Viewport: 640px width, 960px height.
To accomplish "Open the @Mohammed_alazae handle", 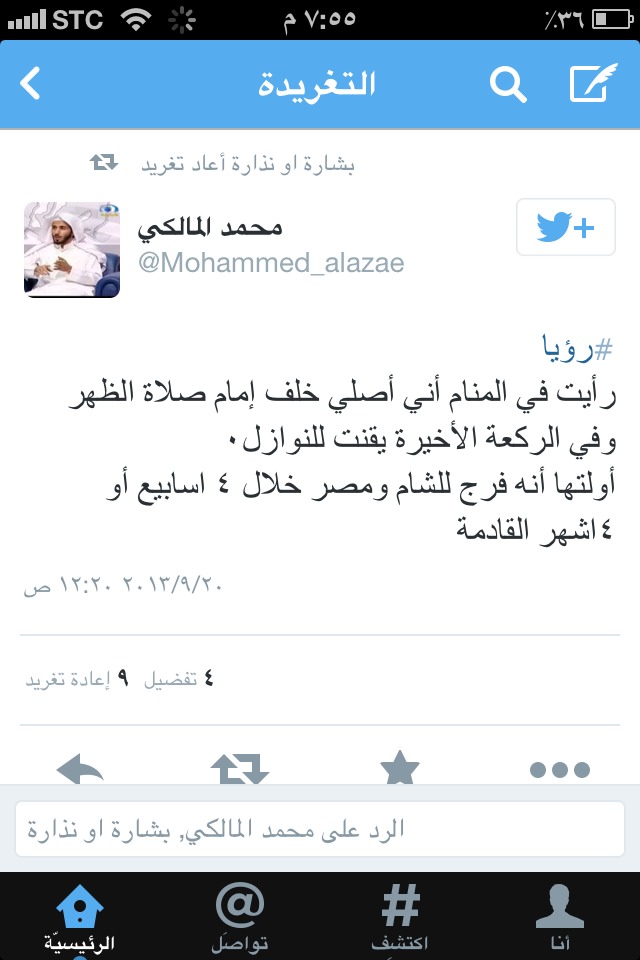I will [x=271, y=262].
